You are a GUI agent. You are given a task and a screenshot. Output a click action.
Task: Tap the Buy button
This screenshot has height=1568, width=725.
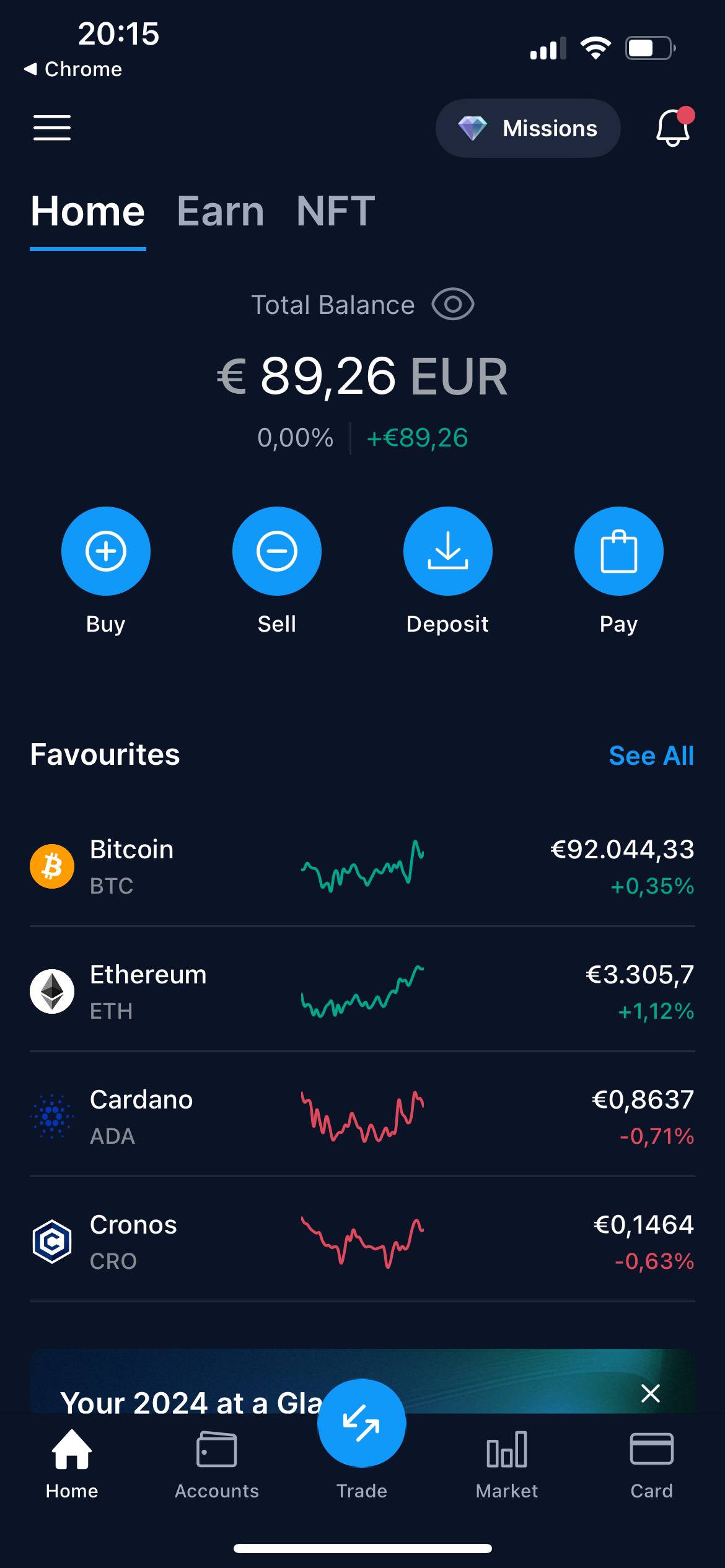click(106, 551)
